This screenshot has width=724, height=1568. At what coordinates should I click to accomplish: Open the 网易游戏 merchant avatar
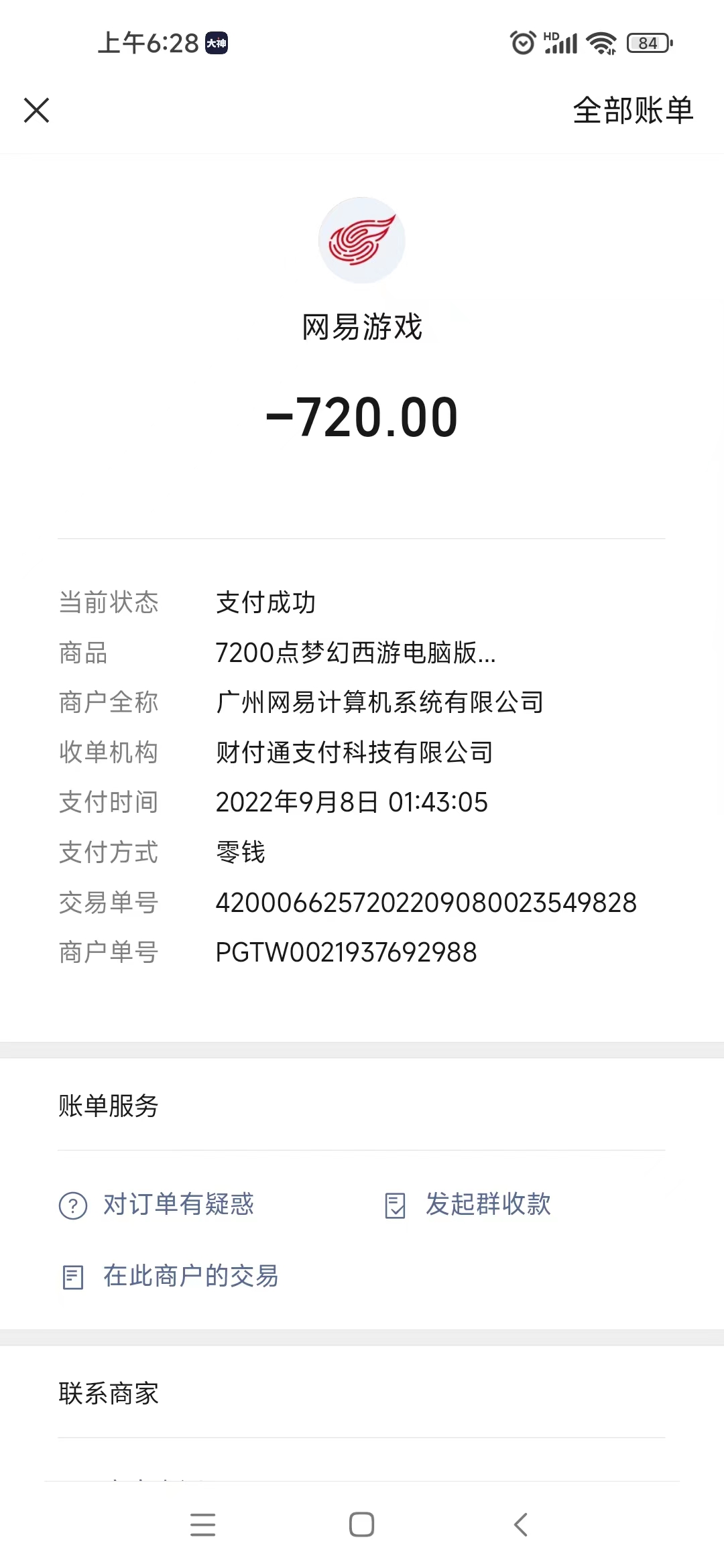coord(362,240)
